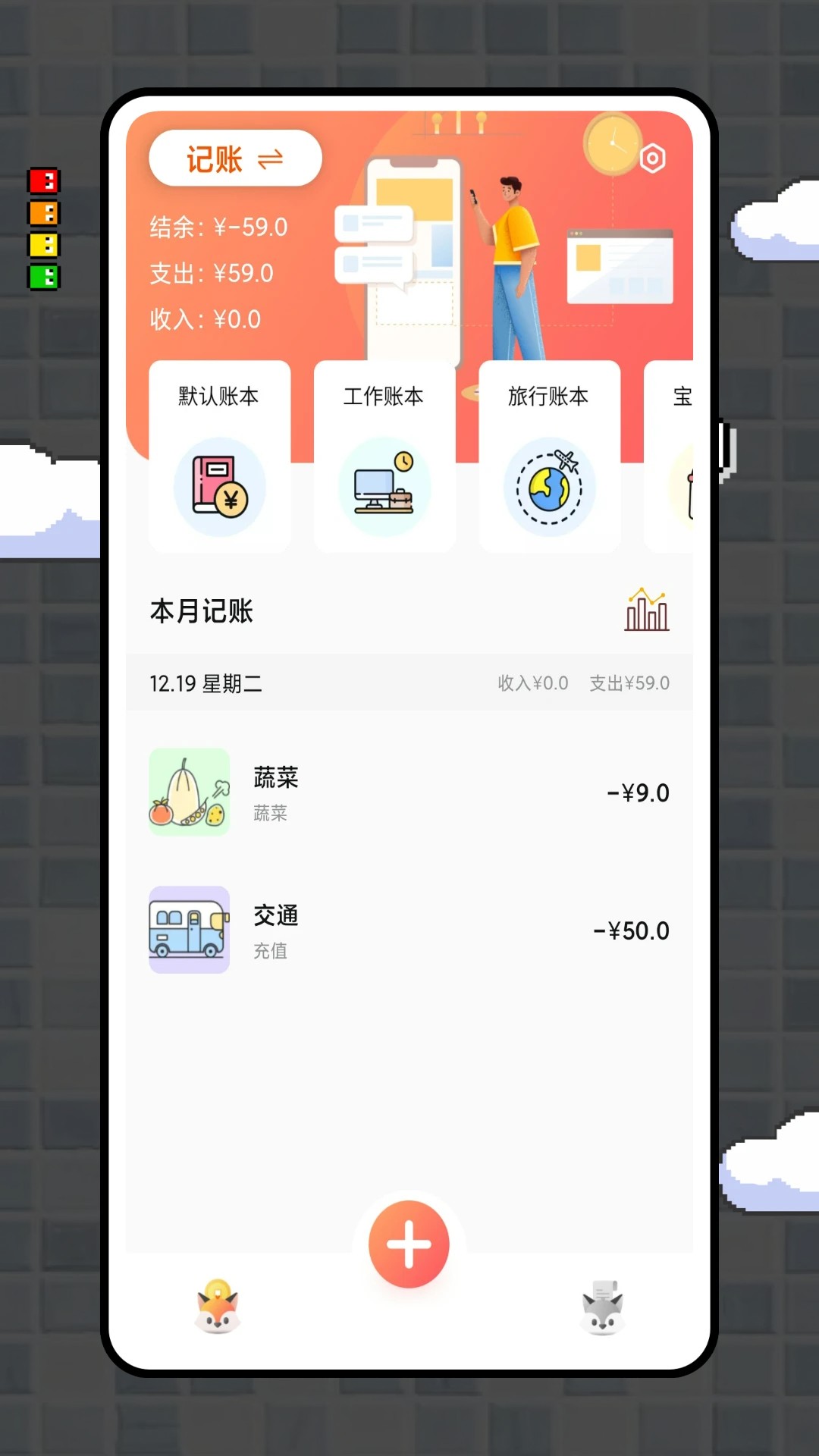
Task: Select the 蔬菜 vegetables category icon
Action: pos(189,792)
